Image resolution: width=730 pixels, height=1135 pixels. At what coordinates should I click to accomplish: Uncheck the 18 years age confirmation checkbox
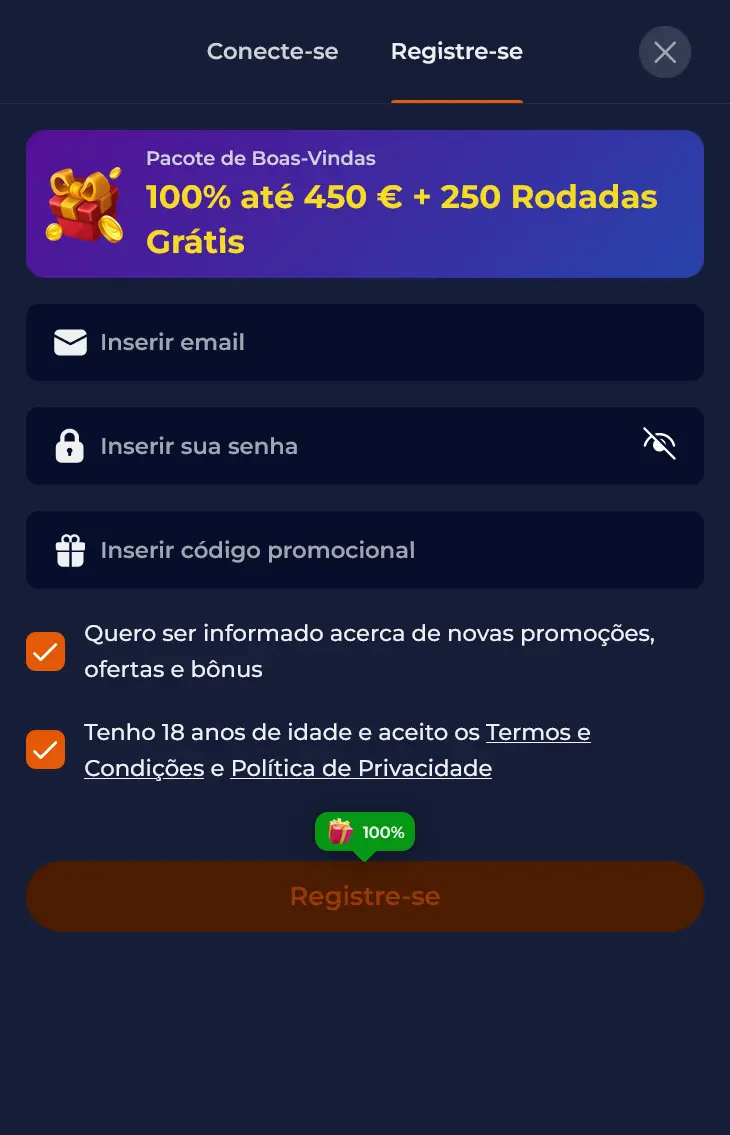[45, 749]
